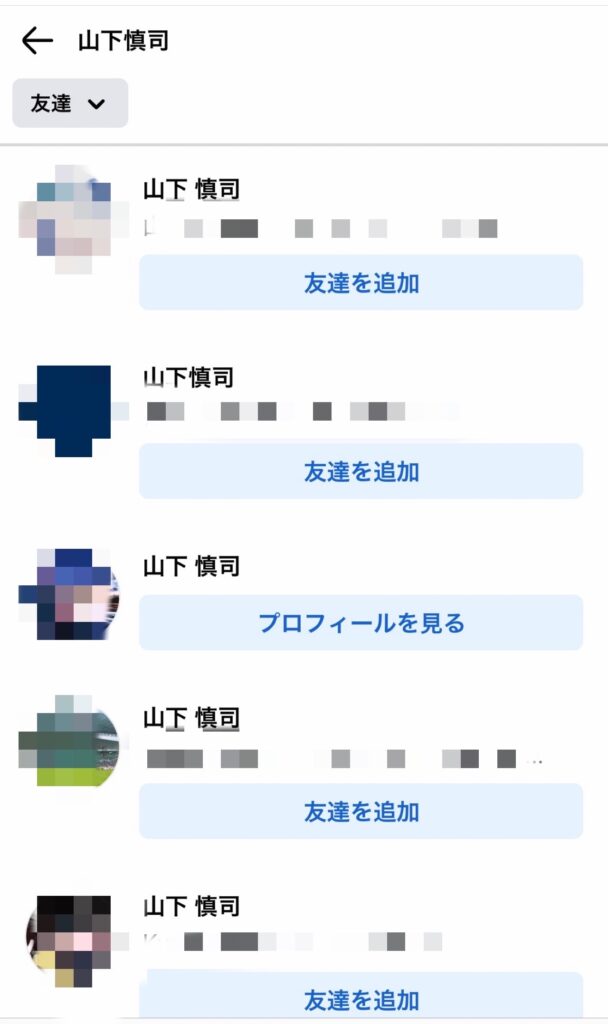Tap 友達を追加 beside the pale grey-blue avatar

361,282
